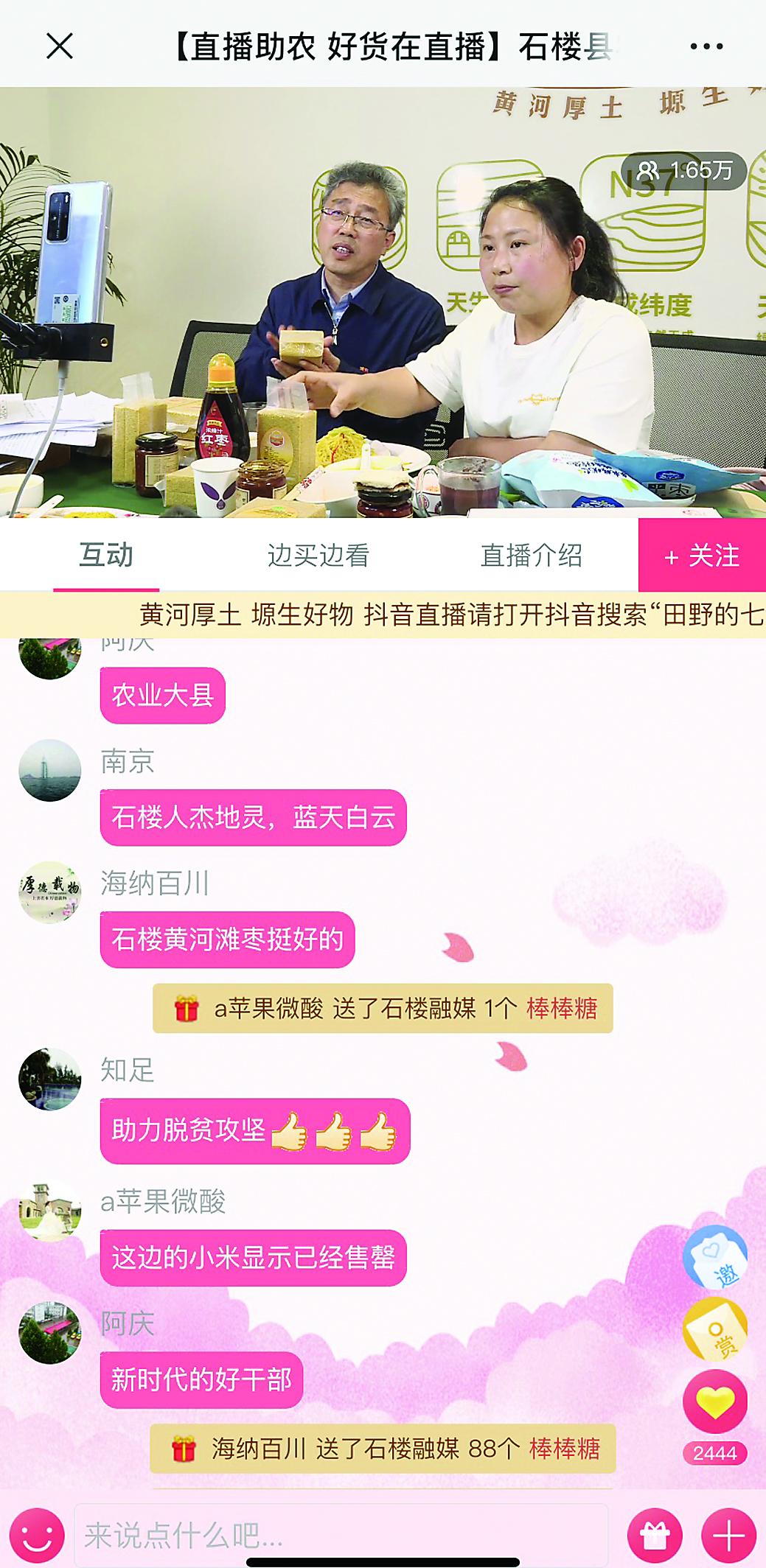766x1568 pixels.
Task: Follow the channel with + 关注
Action: pyautogui.click(x=702, y=556)
